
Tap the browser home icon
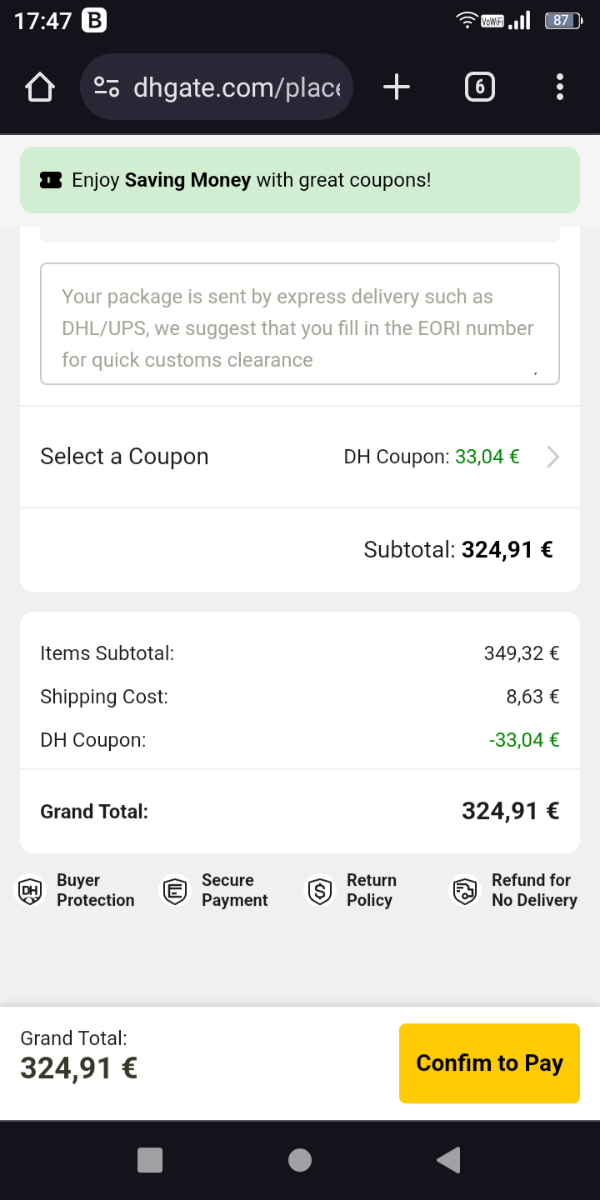(x=39, y=88)
